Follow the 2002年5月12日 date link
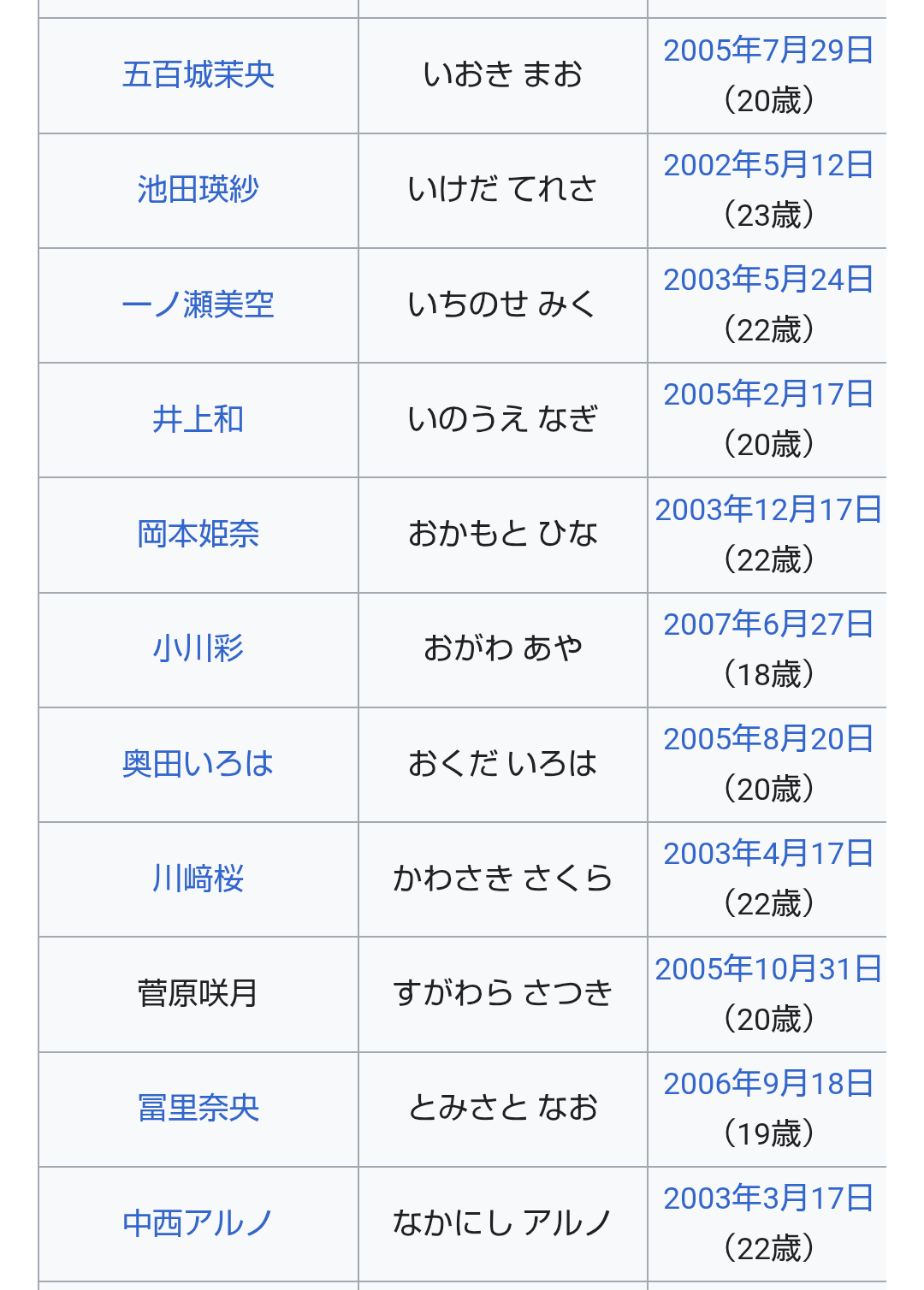Viewport: 924px width, 1290px height. click(767, 166)
